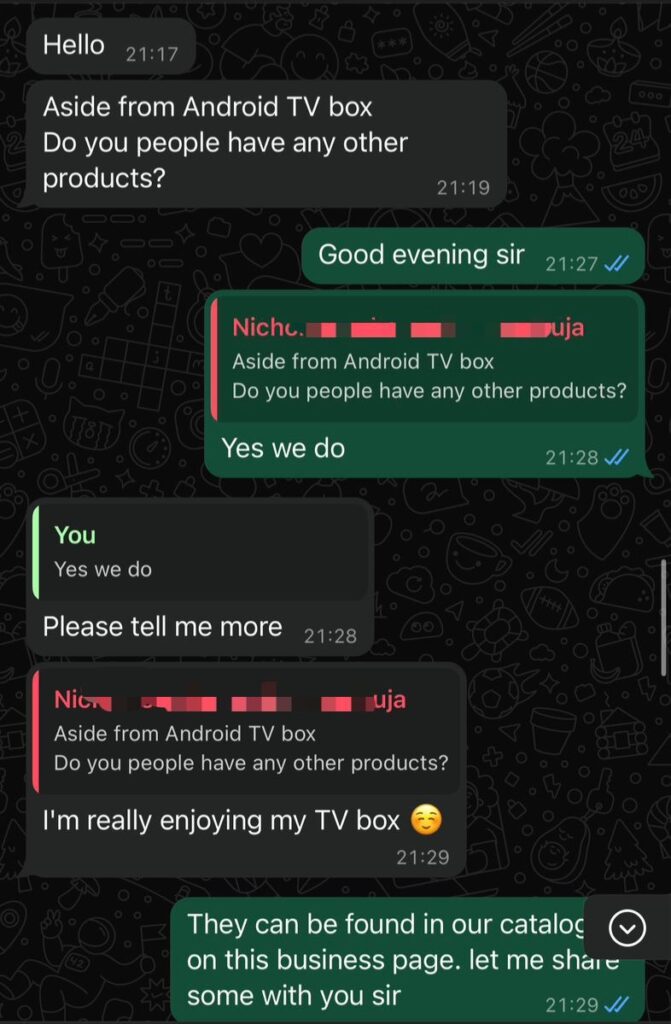
Task: Tap the quoted 'You: Yes we do' reply
Action: point(200,552)
